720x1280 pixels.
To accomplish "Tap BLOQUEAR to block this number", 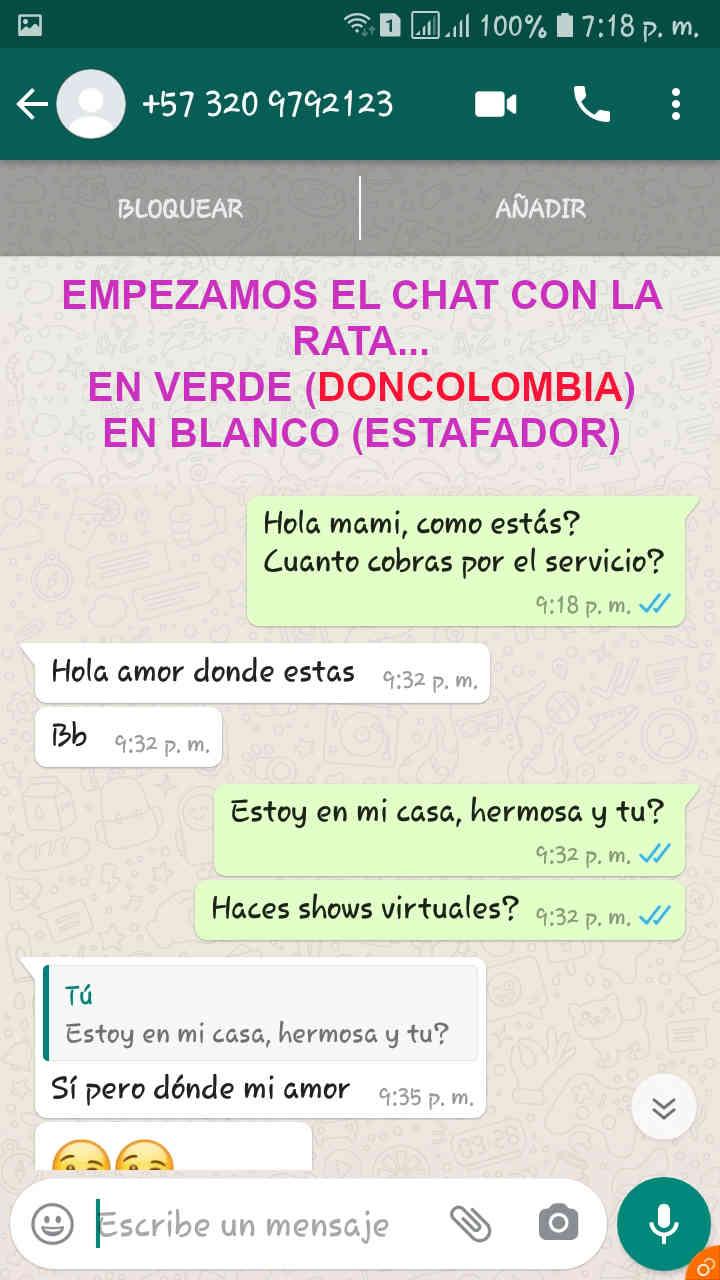I will (x=180, y=208).
